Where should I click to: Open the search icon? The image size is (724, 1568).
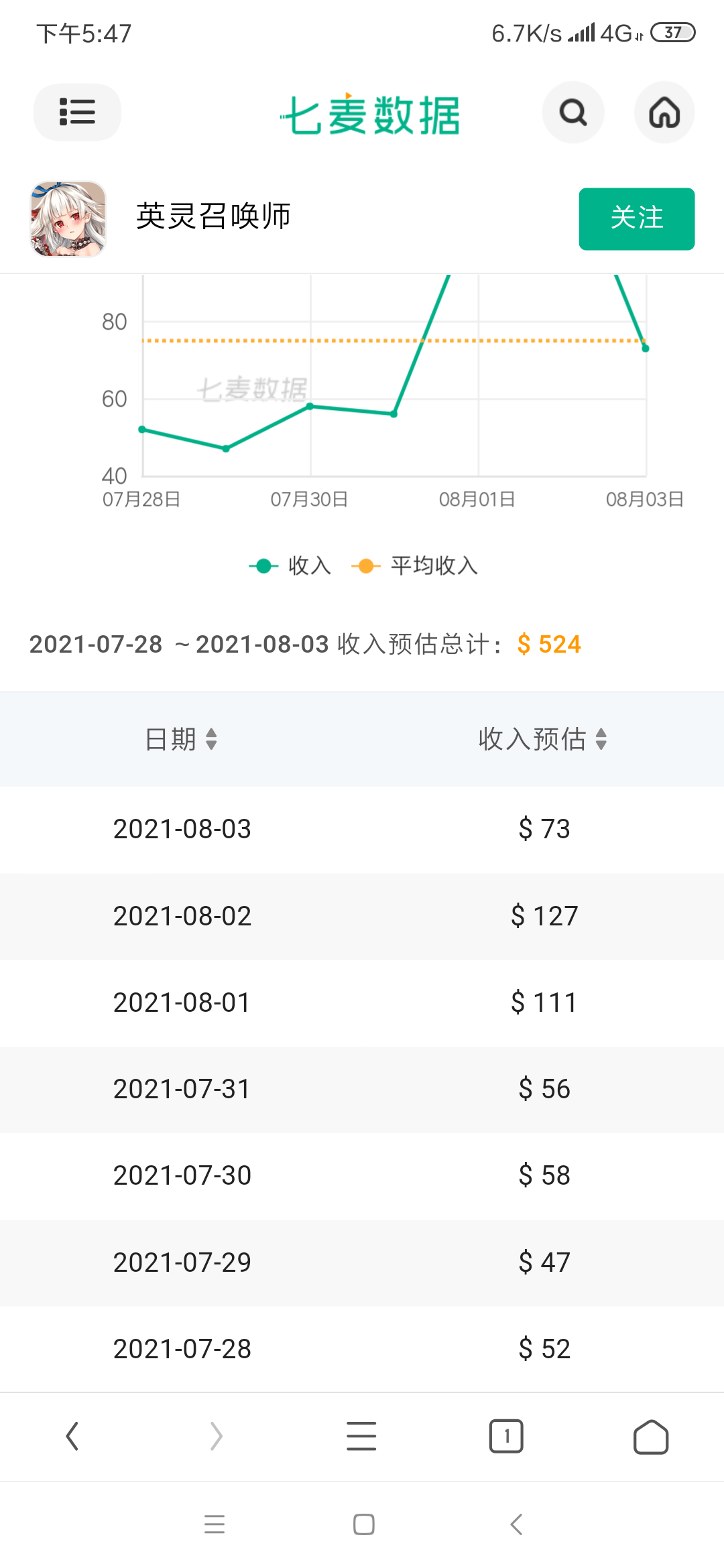coord(573,112)
